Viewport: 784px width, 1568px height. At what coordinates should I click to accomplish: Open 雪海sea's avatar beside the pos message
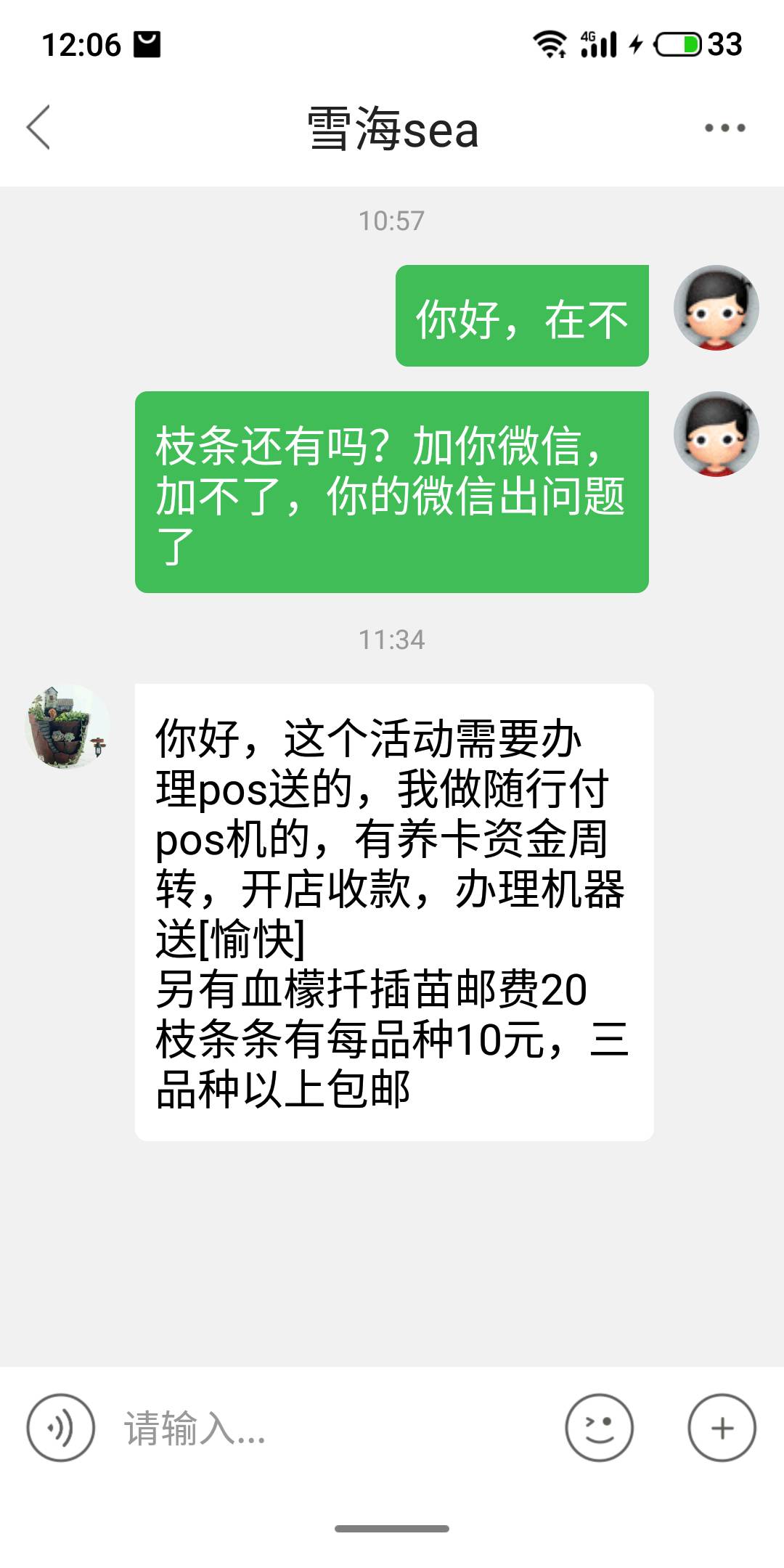[x=68, y=726]
